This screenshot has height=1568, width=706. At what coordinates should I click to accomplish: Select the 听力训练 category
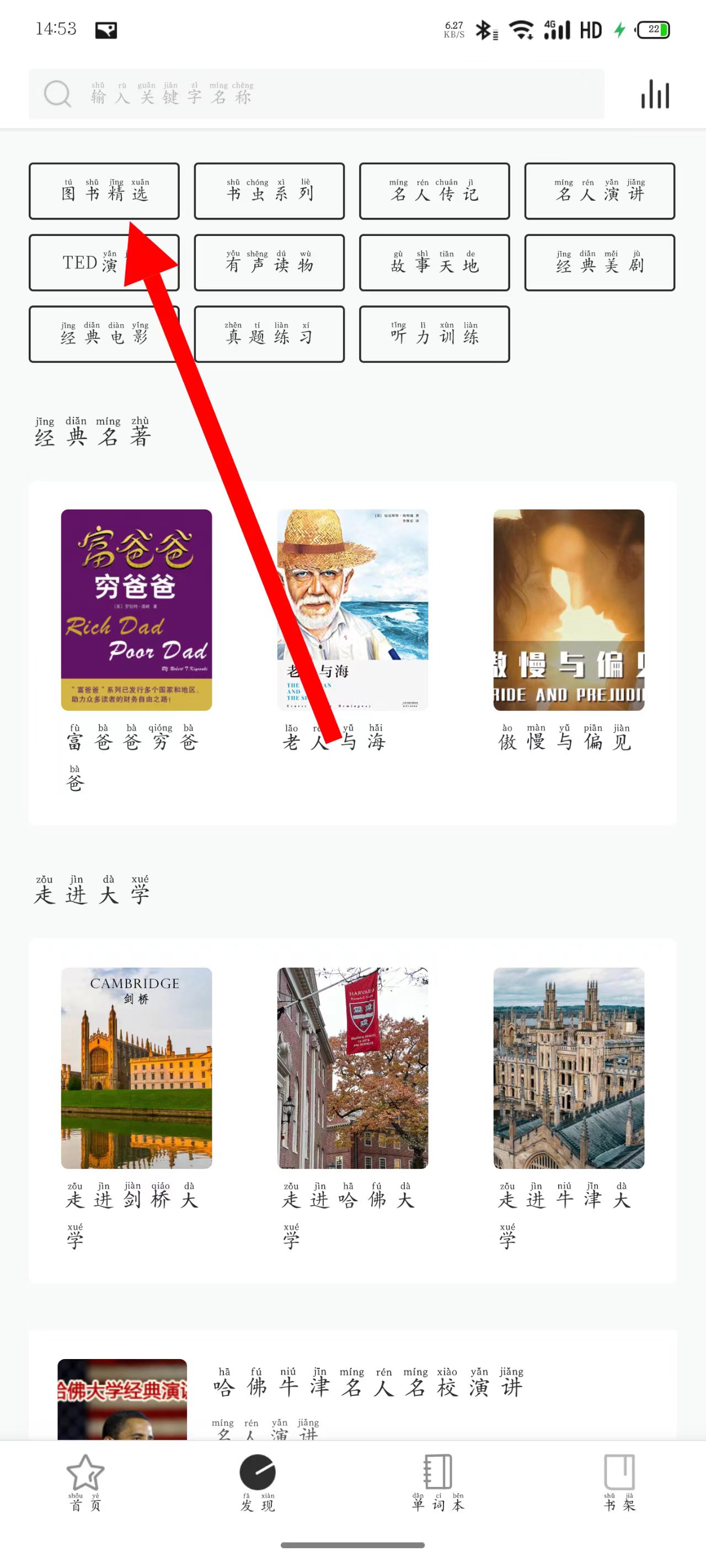(x=434, y=334)
